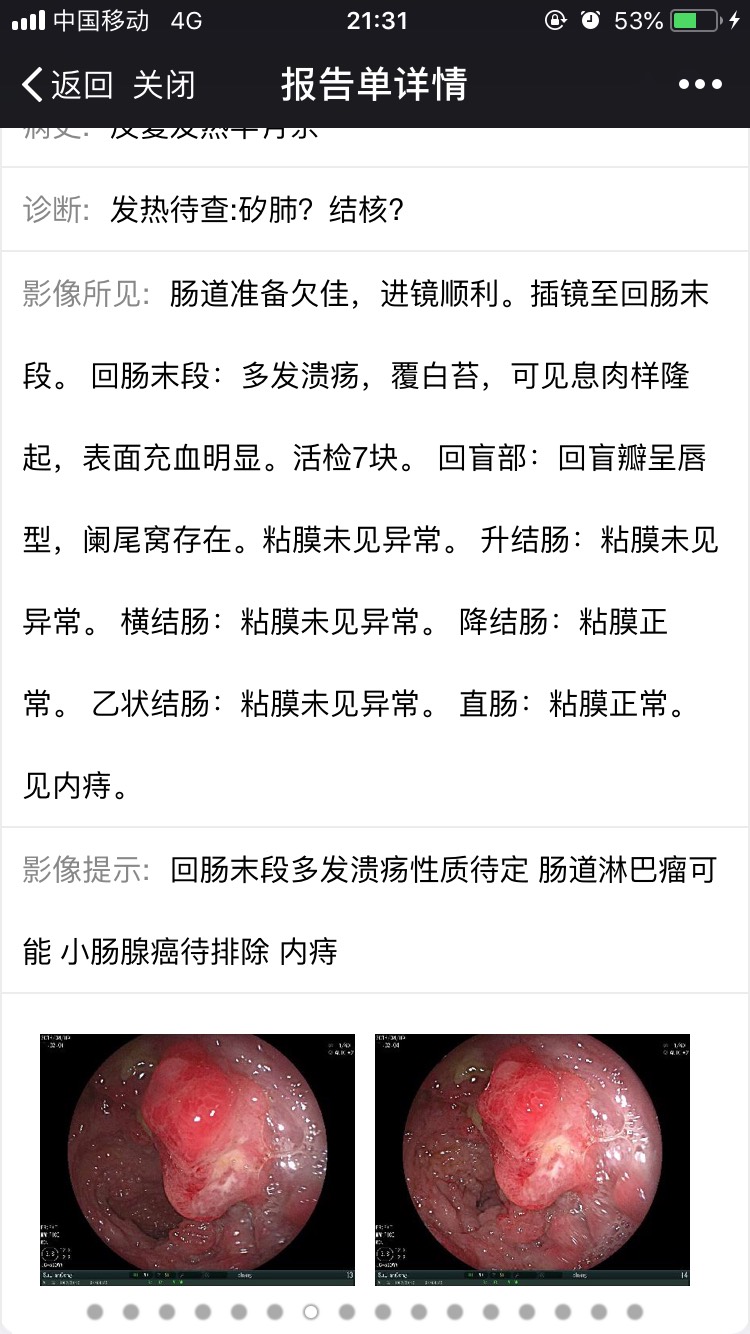
Task: Select the first page indicator dot
Action: pyautogui.click(x=95, y=1311)
